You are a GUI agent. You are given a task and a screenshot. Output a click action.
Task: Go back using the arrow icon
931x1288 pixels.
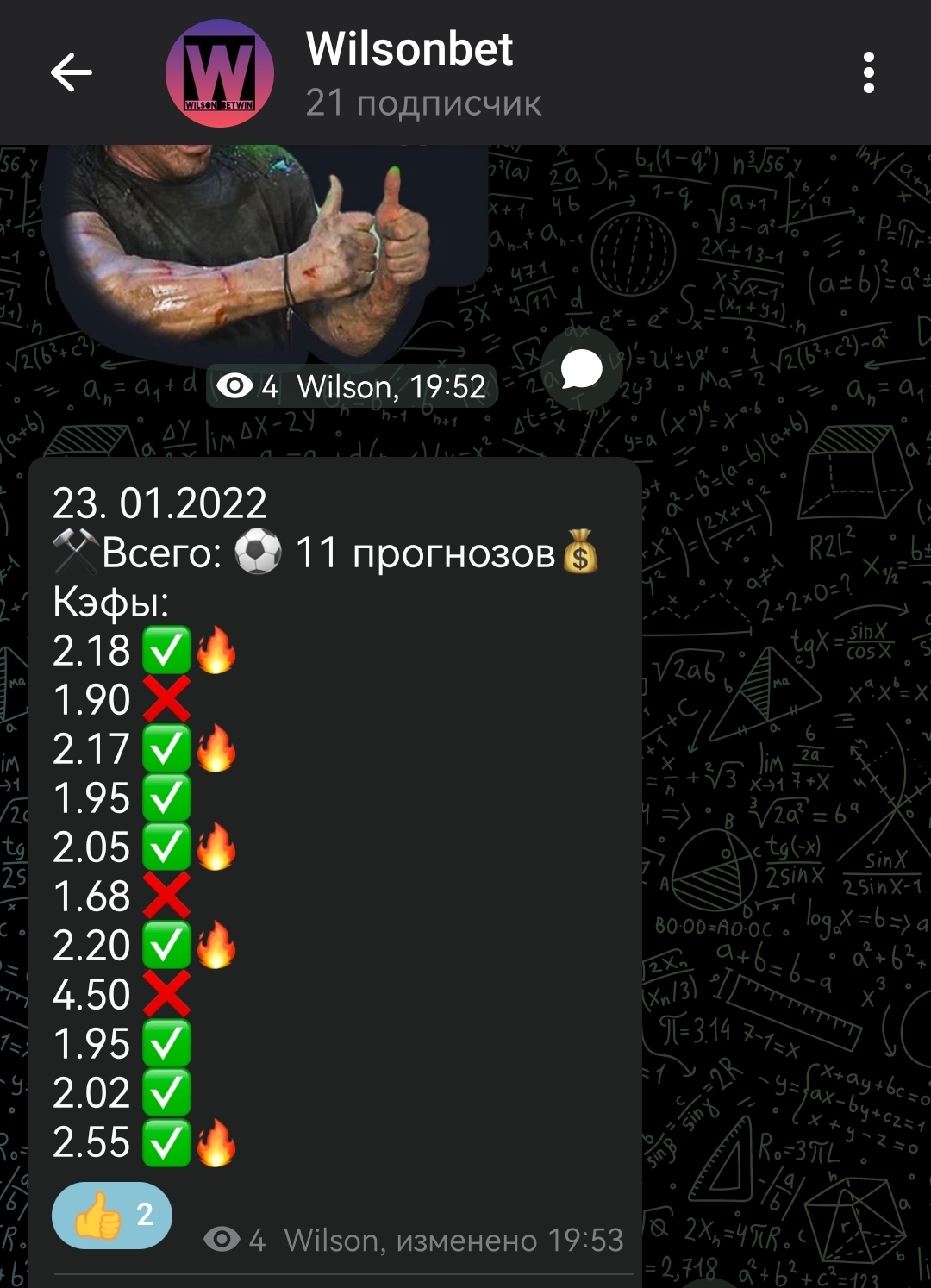(x=71, y=72)
